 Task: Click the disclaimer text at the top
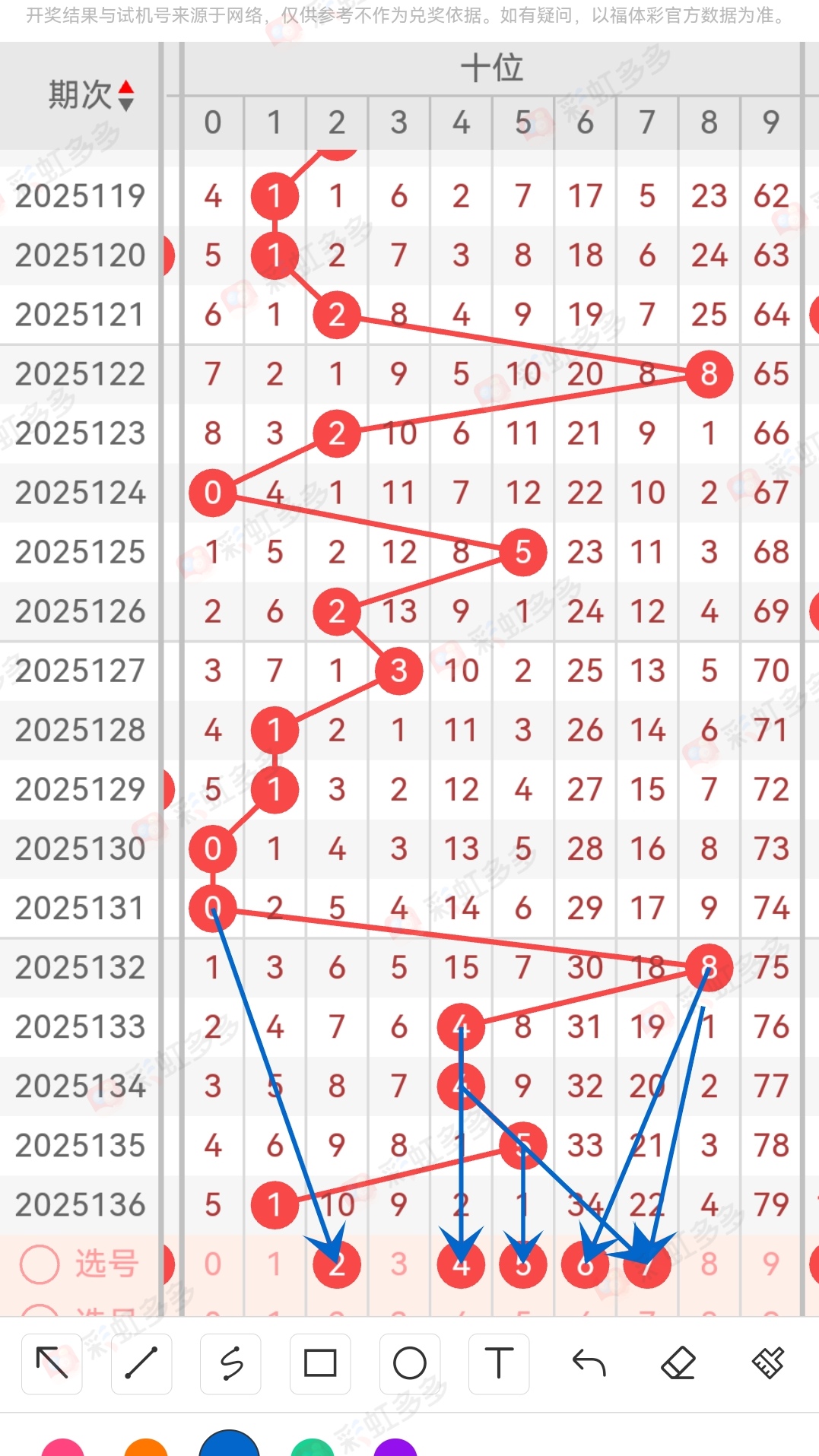click(409, 14)
